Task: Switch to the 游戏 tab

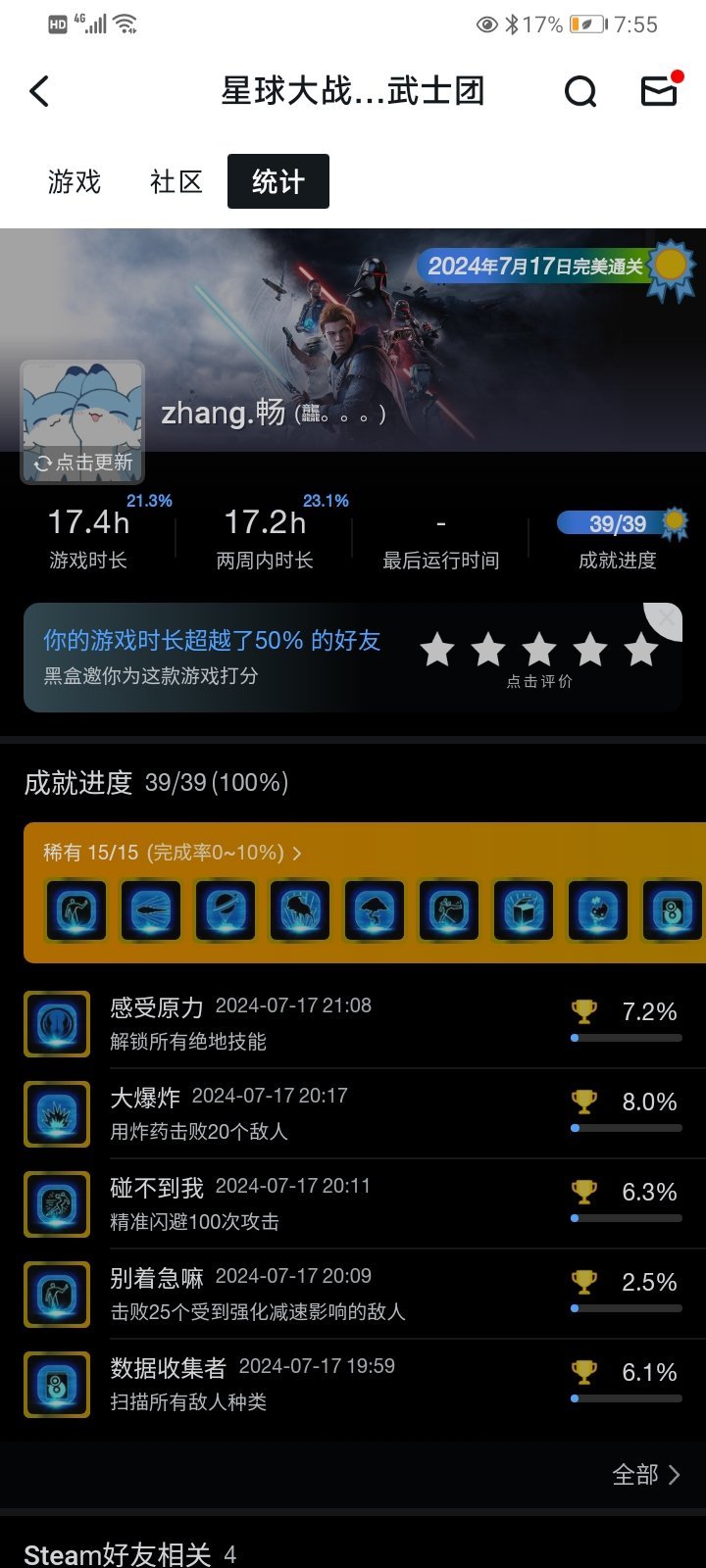Action: tap(75, 181)
